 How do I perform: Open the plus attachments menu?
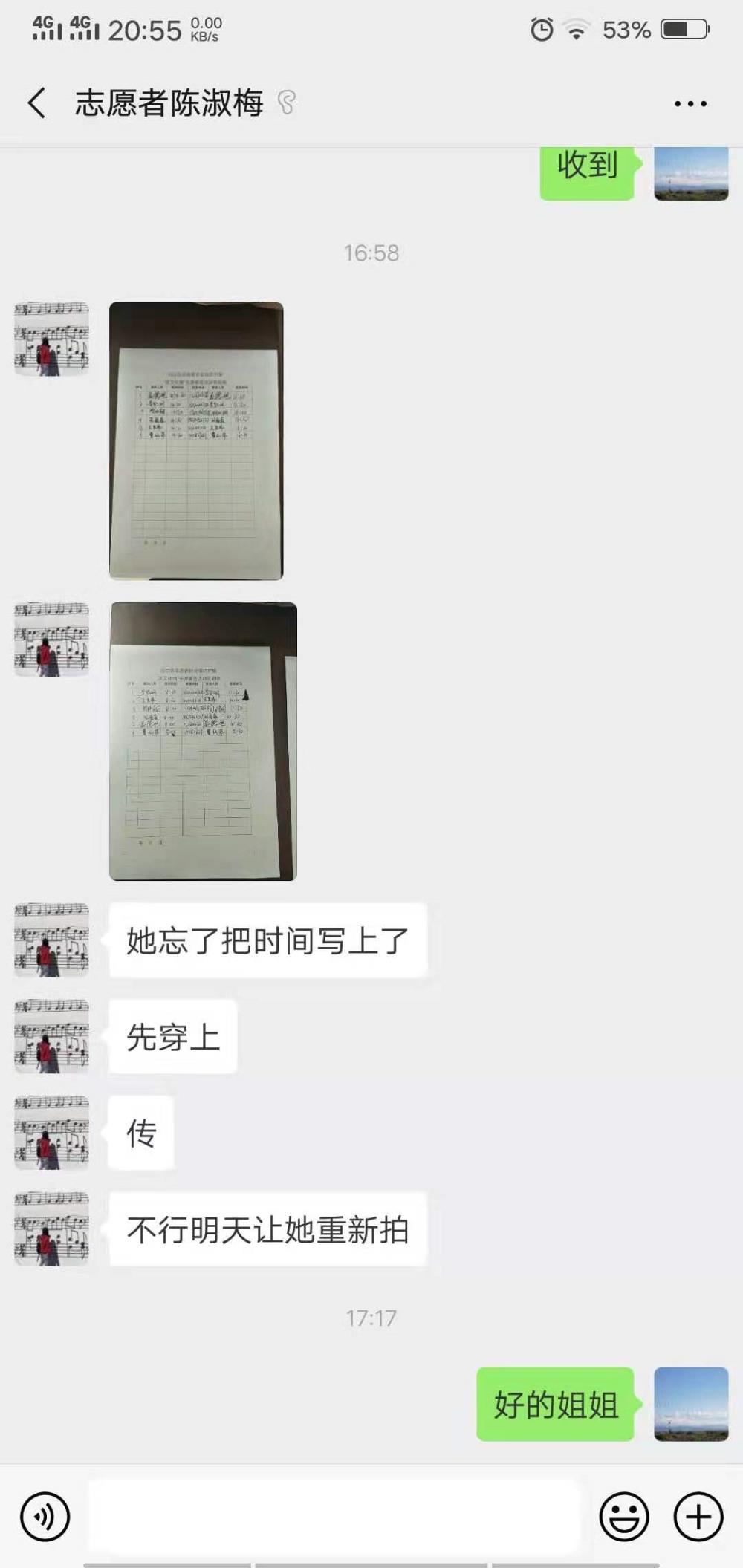698,1517
